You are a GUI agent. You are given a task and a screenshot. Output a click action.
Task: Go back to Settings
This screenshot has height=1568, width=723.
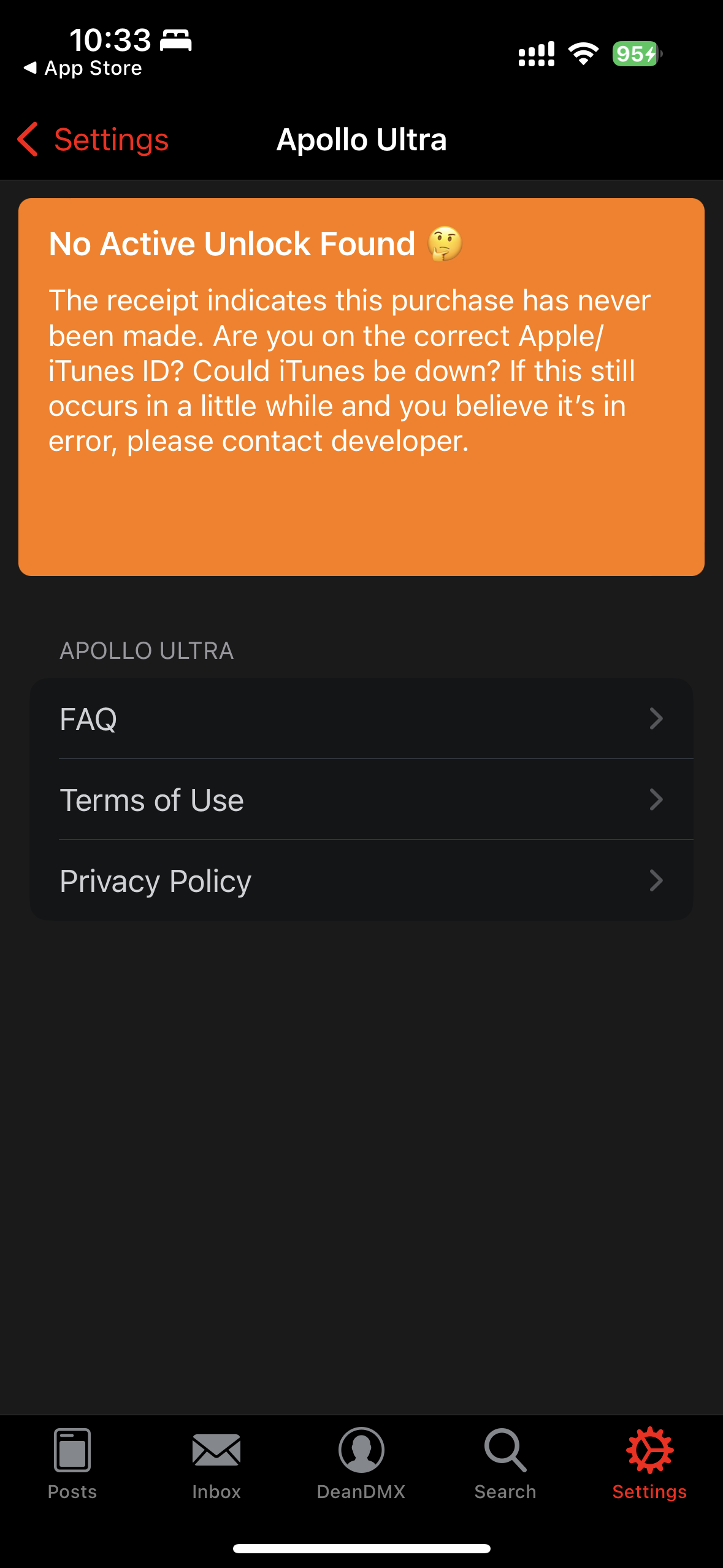point(93,140)
